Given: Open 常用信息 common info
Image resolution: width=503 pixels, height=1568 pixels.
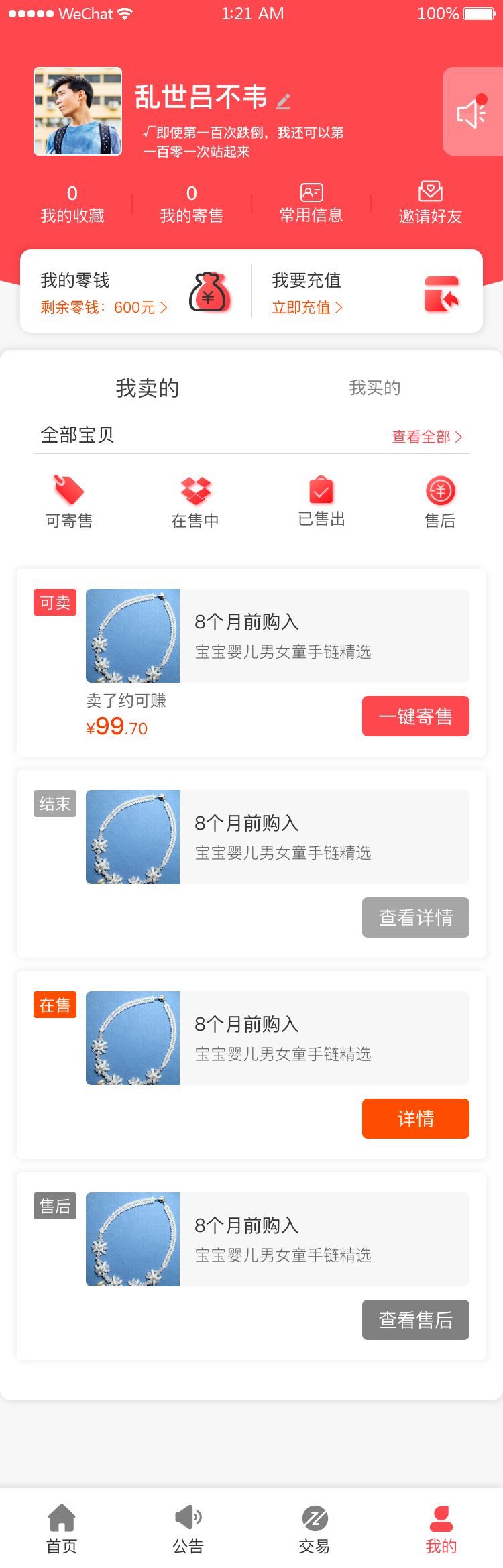Looking at the screenshot, I should click(311, 204).
